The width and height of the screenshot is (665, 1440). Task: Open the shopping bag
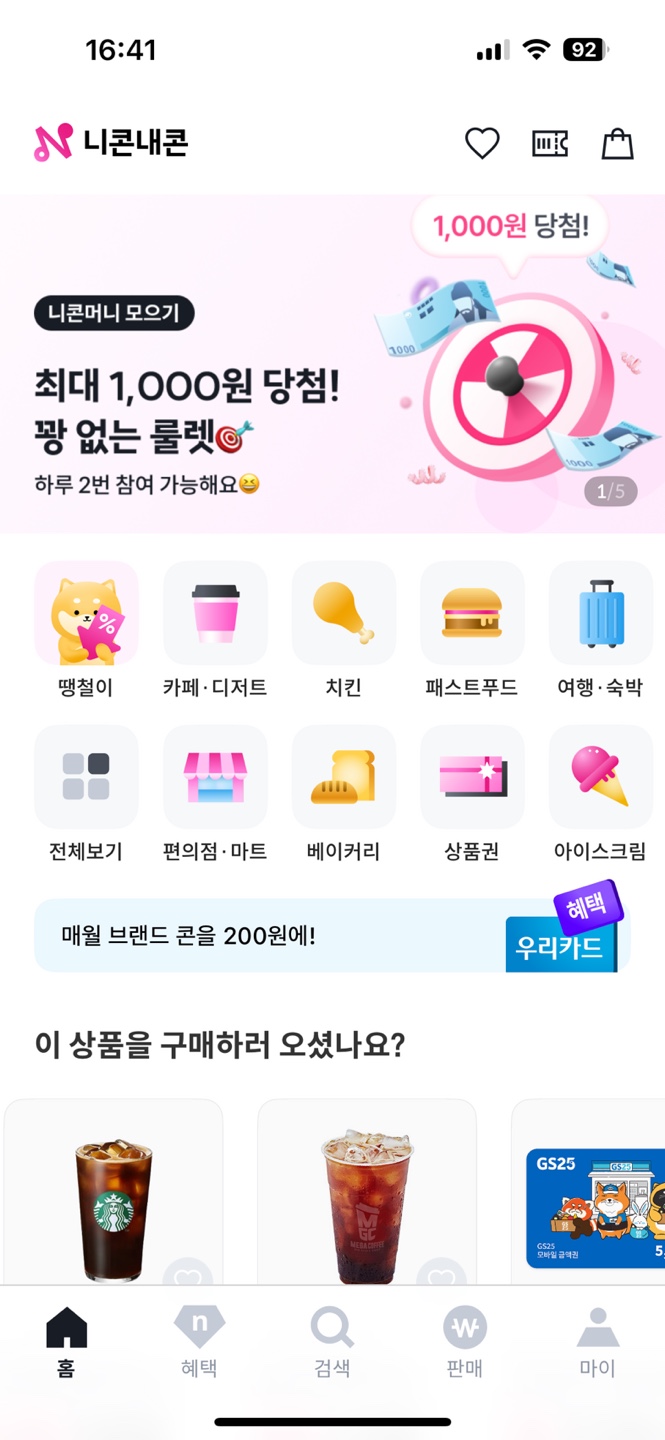[617, 144]
